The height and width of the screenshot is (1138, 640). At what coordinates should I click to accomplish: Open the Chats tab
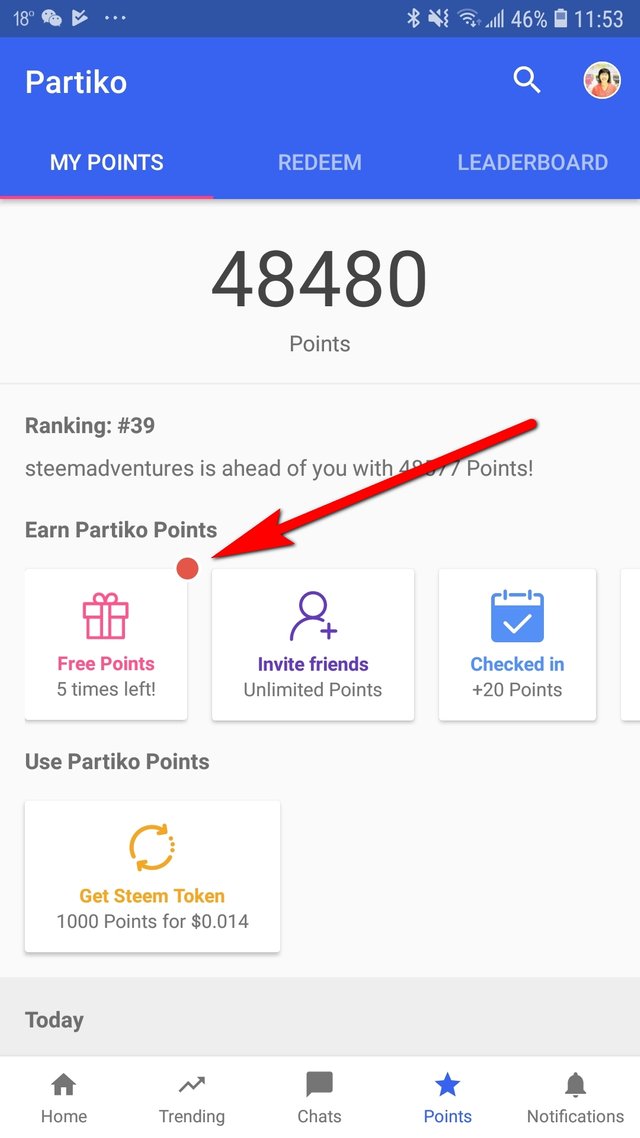coord(319,1097)
